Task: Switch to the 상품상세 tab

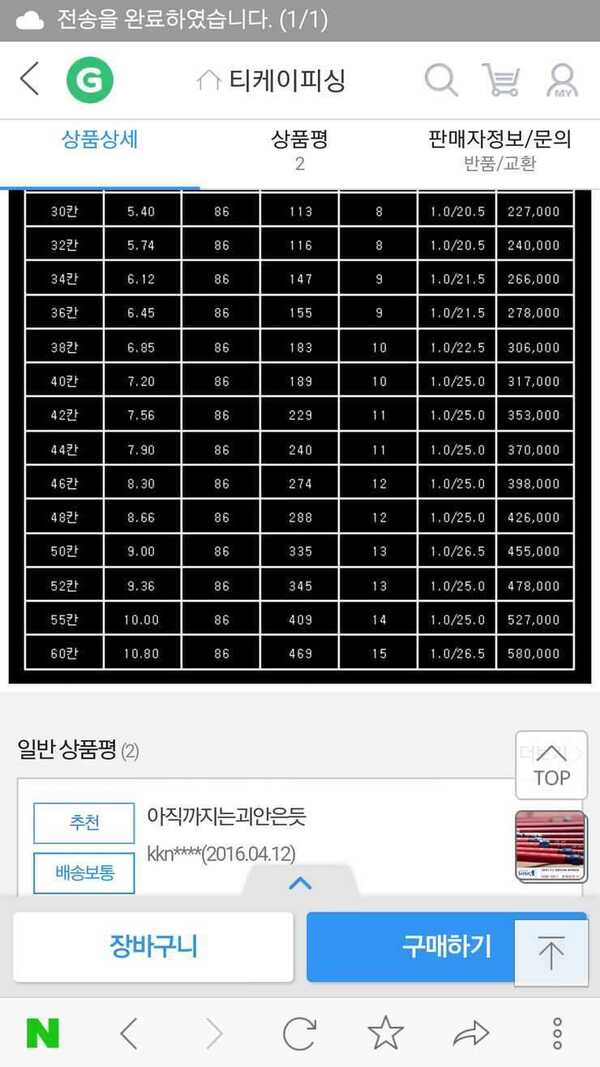Action: point(100,140)
